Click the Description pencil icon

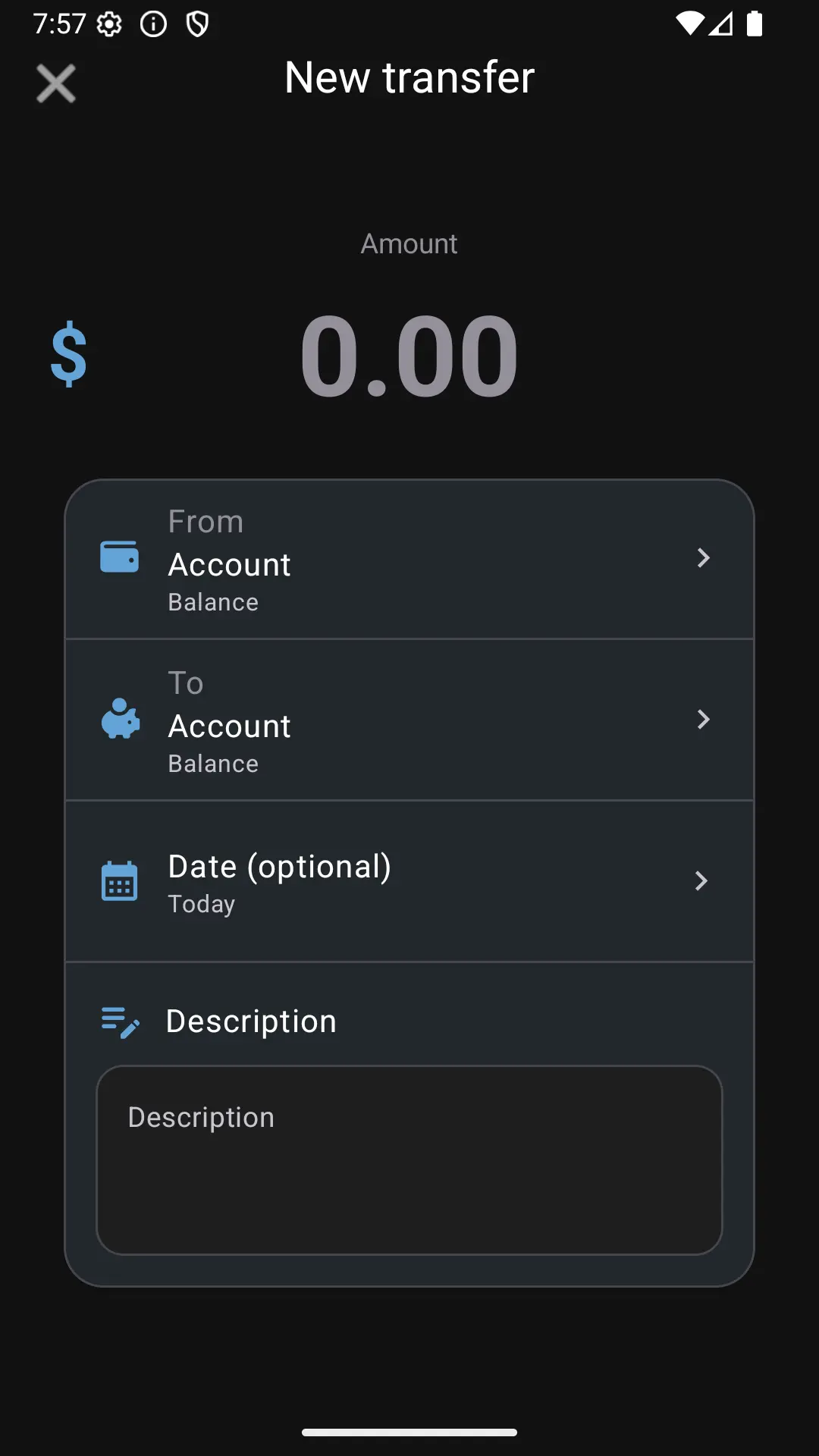[119, 1021]
